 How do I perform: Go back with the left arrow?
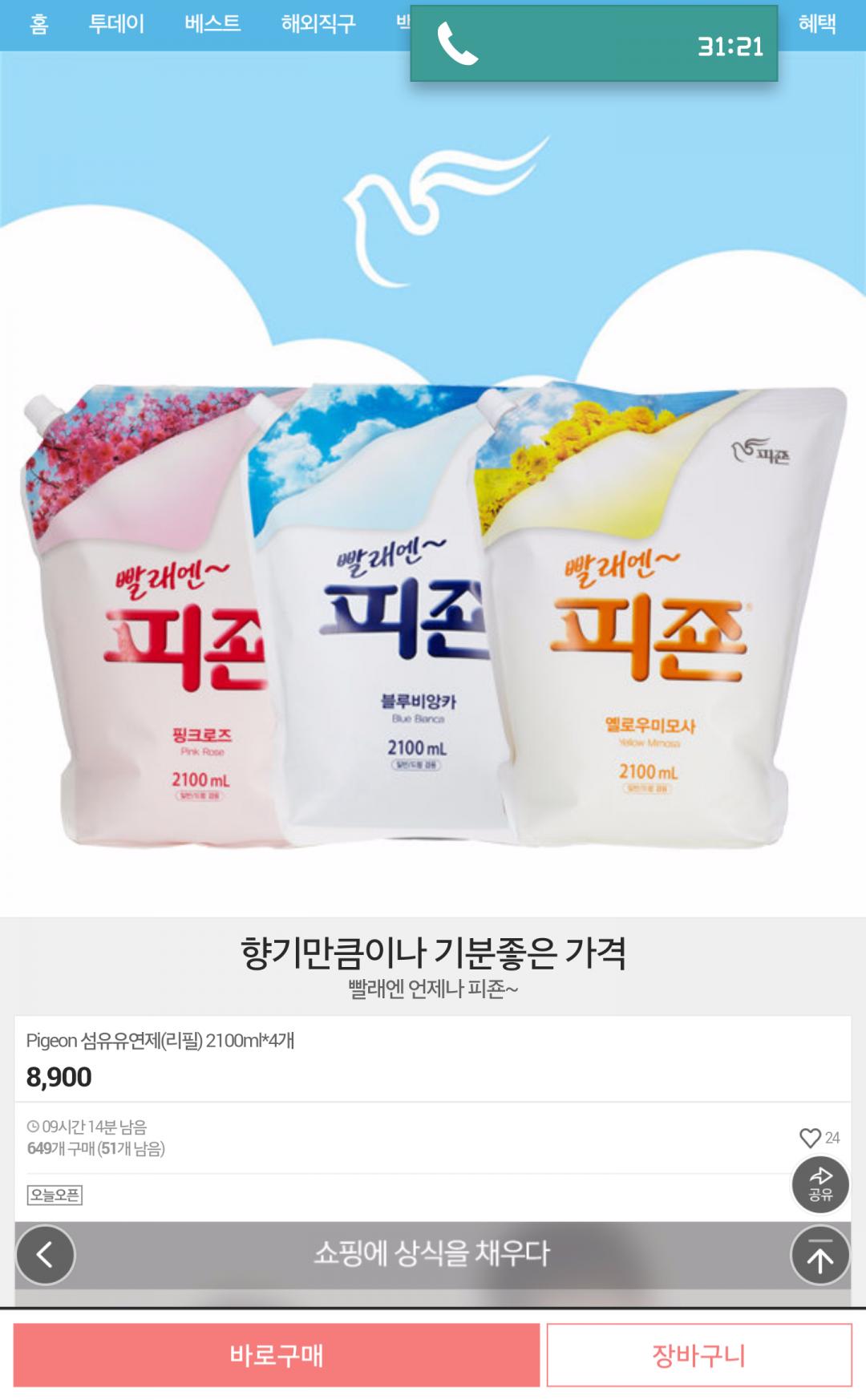tap(46, 1255)
